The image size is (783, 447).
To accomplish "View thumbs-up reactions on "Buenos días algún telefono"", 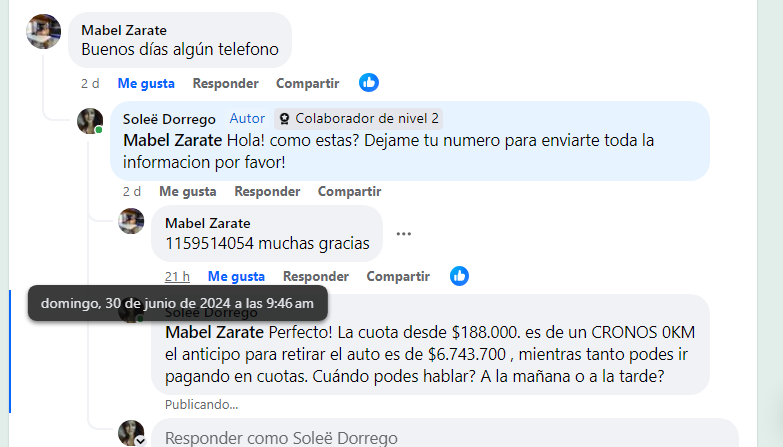I will pyautogui.click(x=369, y=83).
